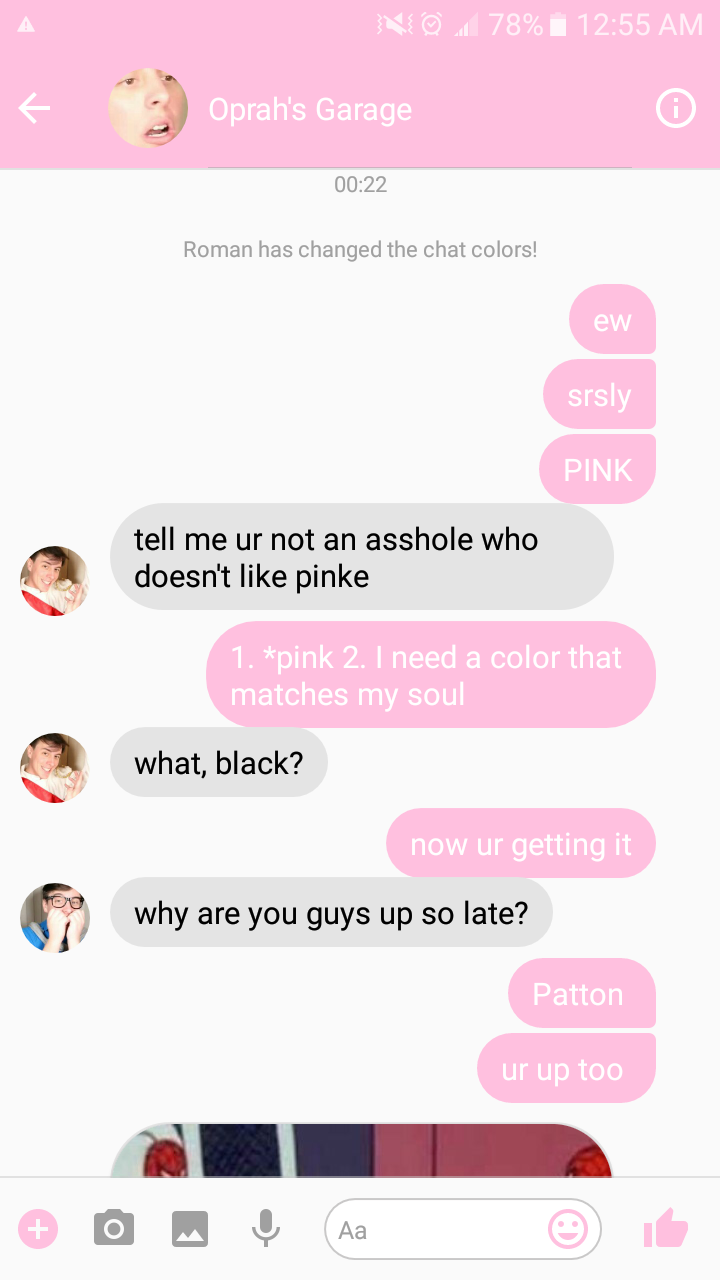Send a thumbs-up like

pos(666,1229)
